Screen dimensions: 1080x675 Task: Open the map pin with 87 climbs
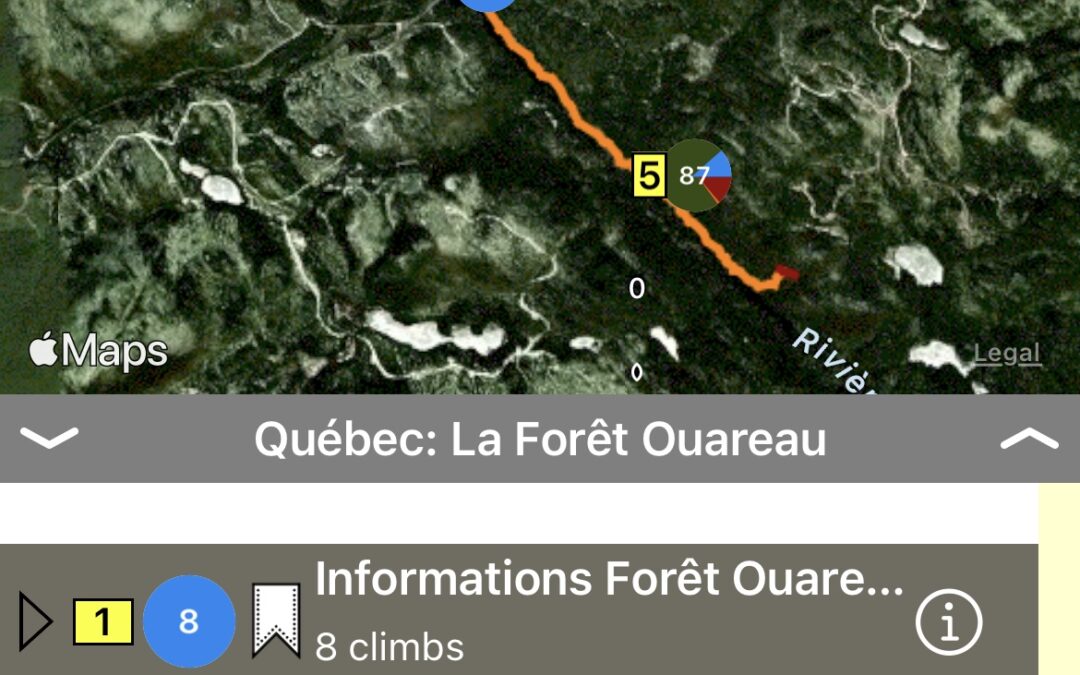698,176
